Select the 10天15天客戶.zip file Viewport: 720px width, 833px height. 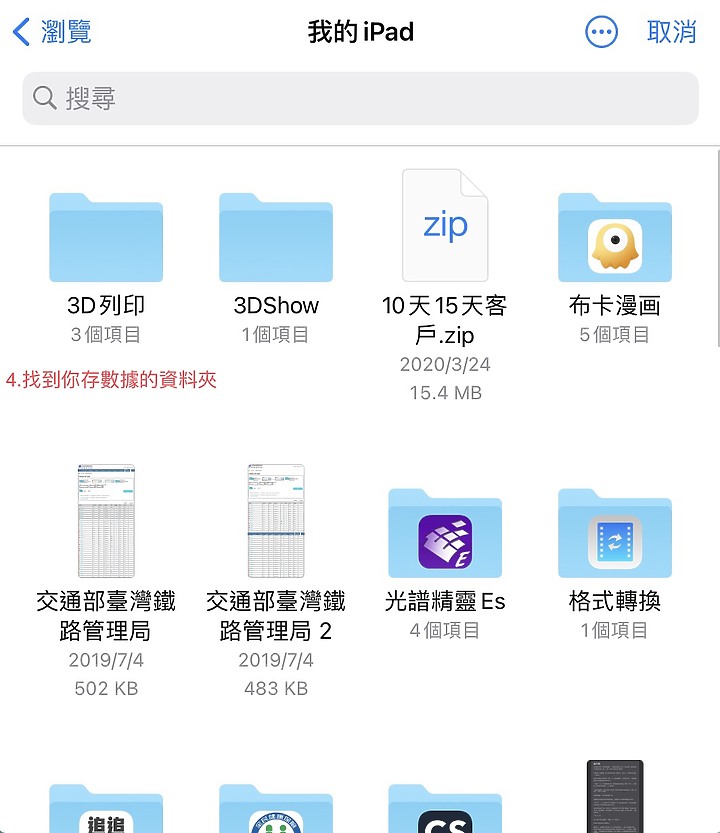pyautogui.click(x=445, y=226)
